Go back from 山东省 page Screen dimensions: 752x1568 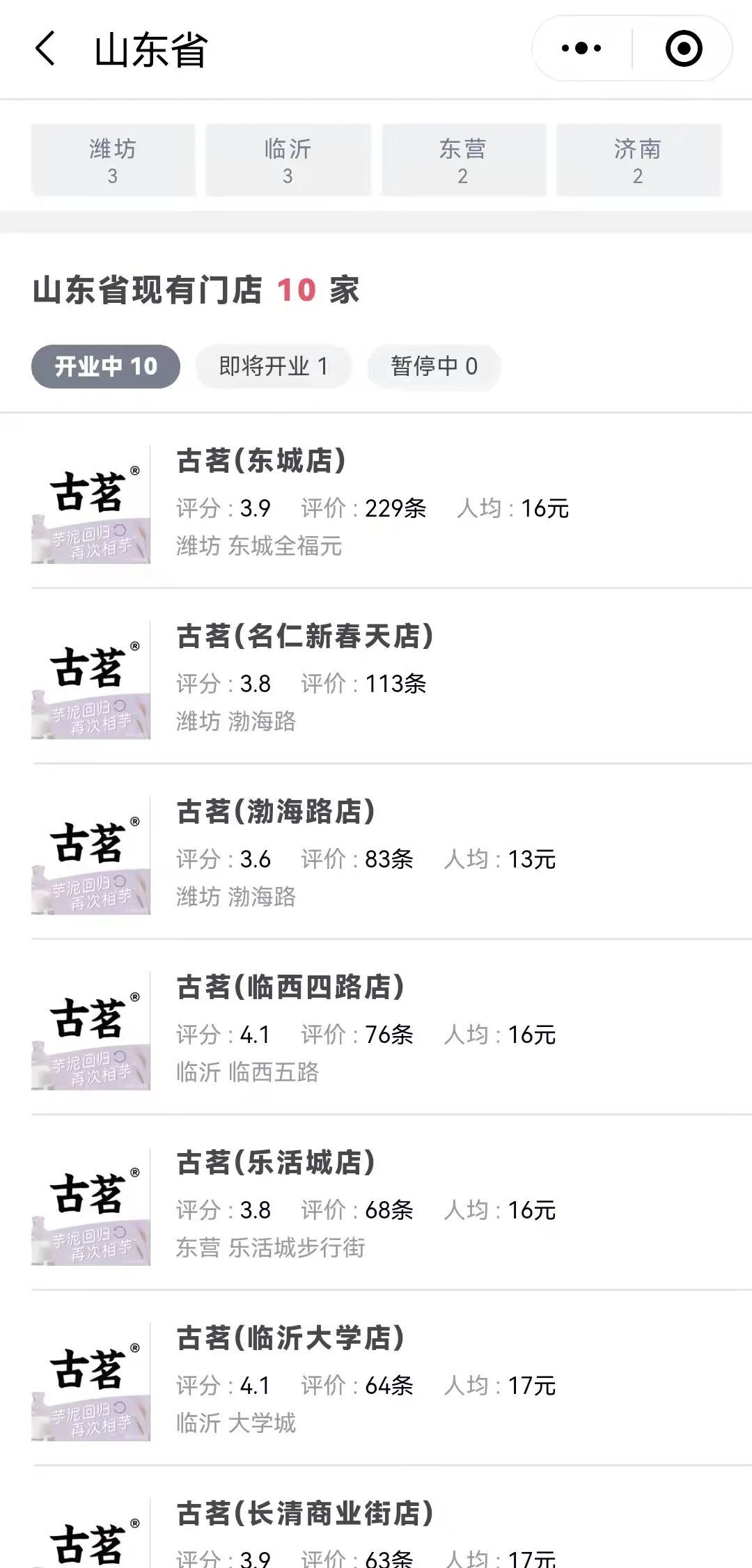point(46,49)
